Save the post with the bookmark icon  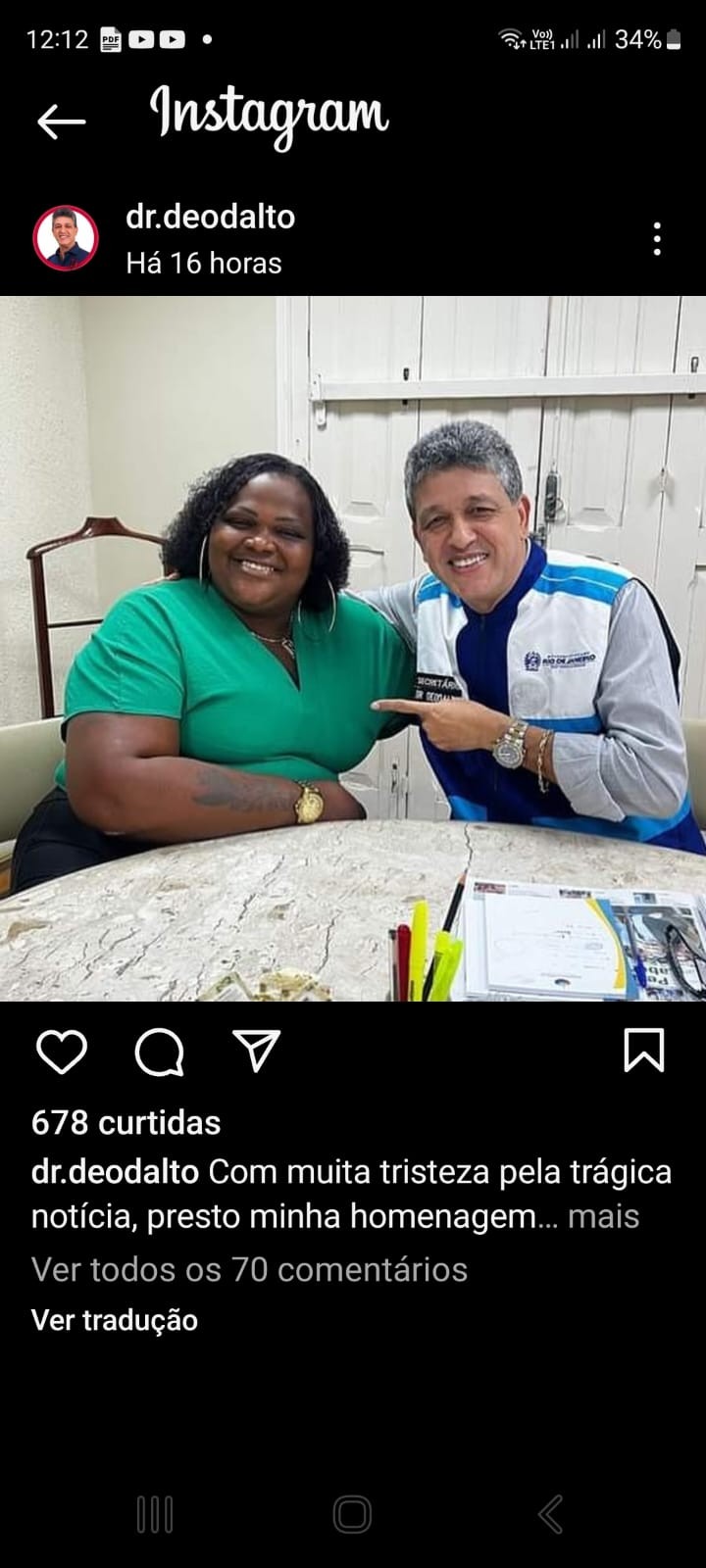(644, 1051)
